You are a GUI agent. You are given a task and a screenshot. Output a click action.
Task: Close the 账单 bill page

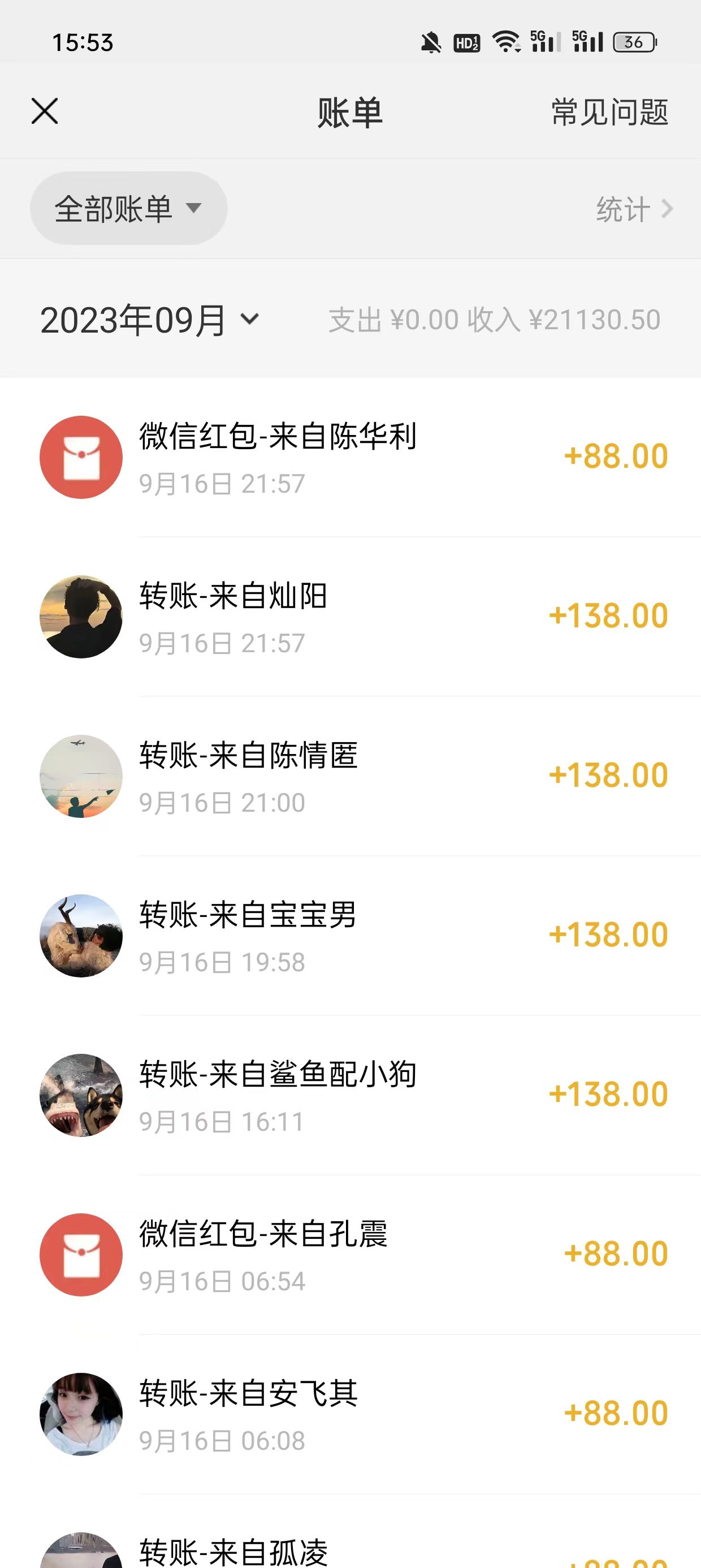pyautogui.click(x=44, y=111)
